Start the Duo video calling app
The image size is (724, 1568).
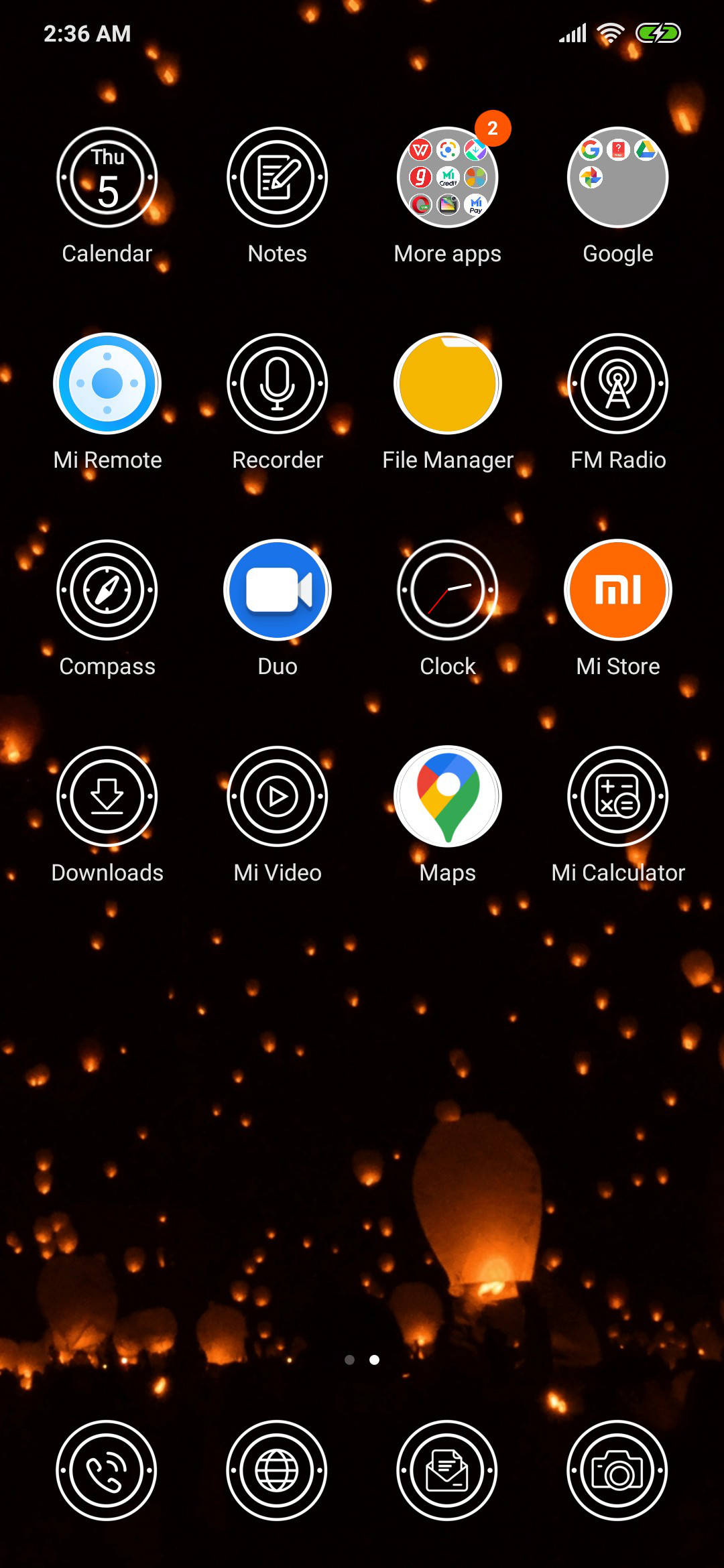click(x=278, y=590)
